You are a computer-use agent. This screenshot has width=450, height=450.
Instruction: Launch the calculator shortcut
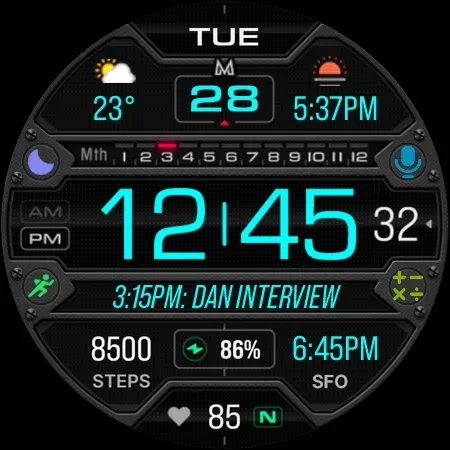(407, 287)
